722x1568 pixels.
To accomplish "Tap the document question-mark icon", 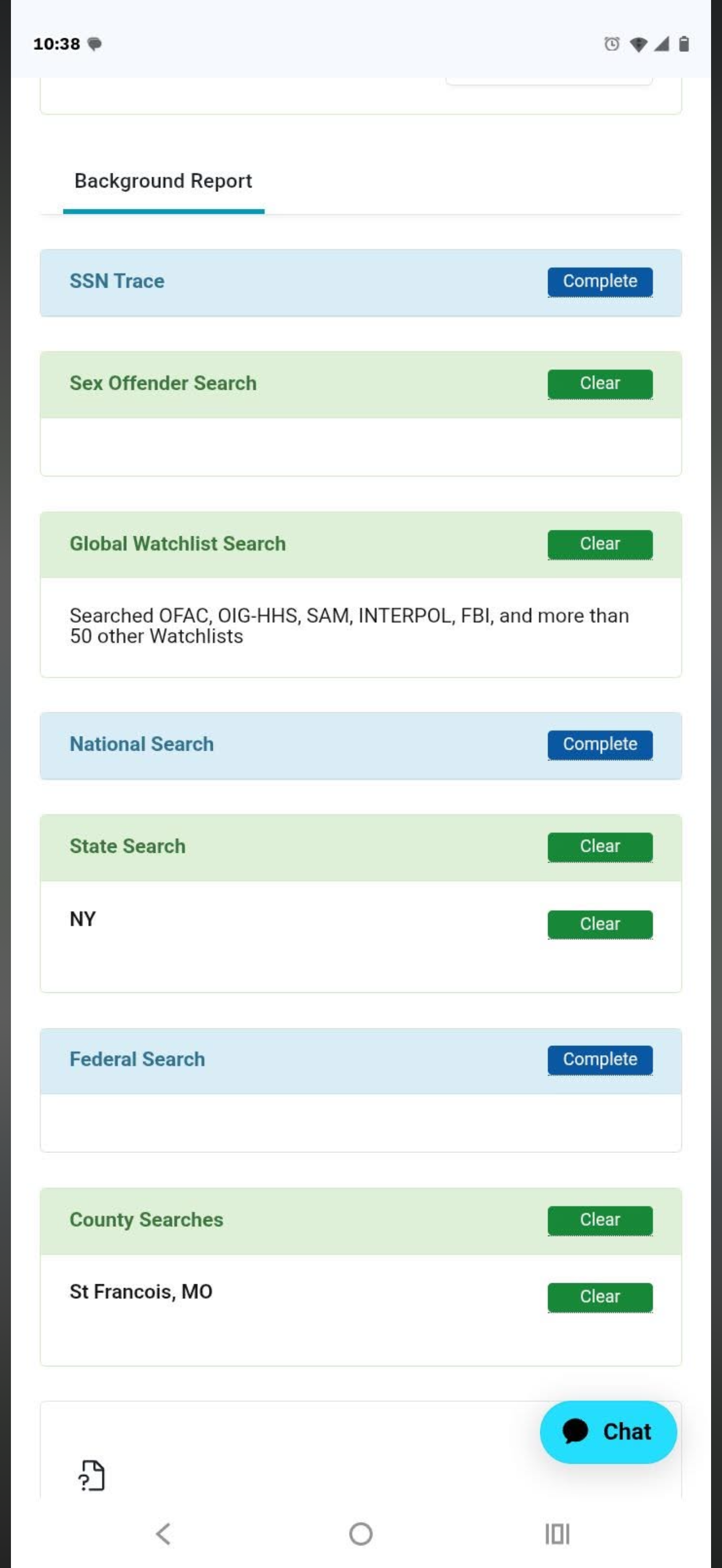I will pos(91,1476).
